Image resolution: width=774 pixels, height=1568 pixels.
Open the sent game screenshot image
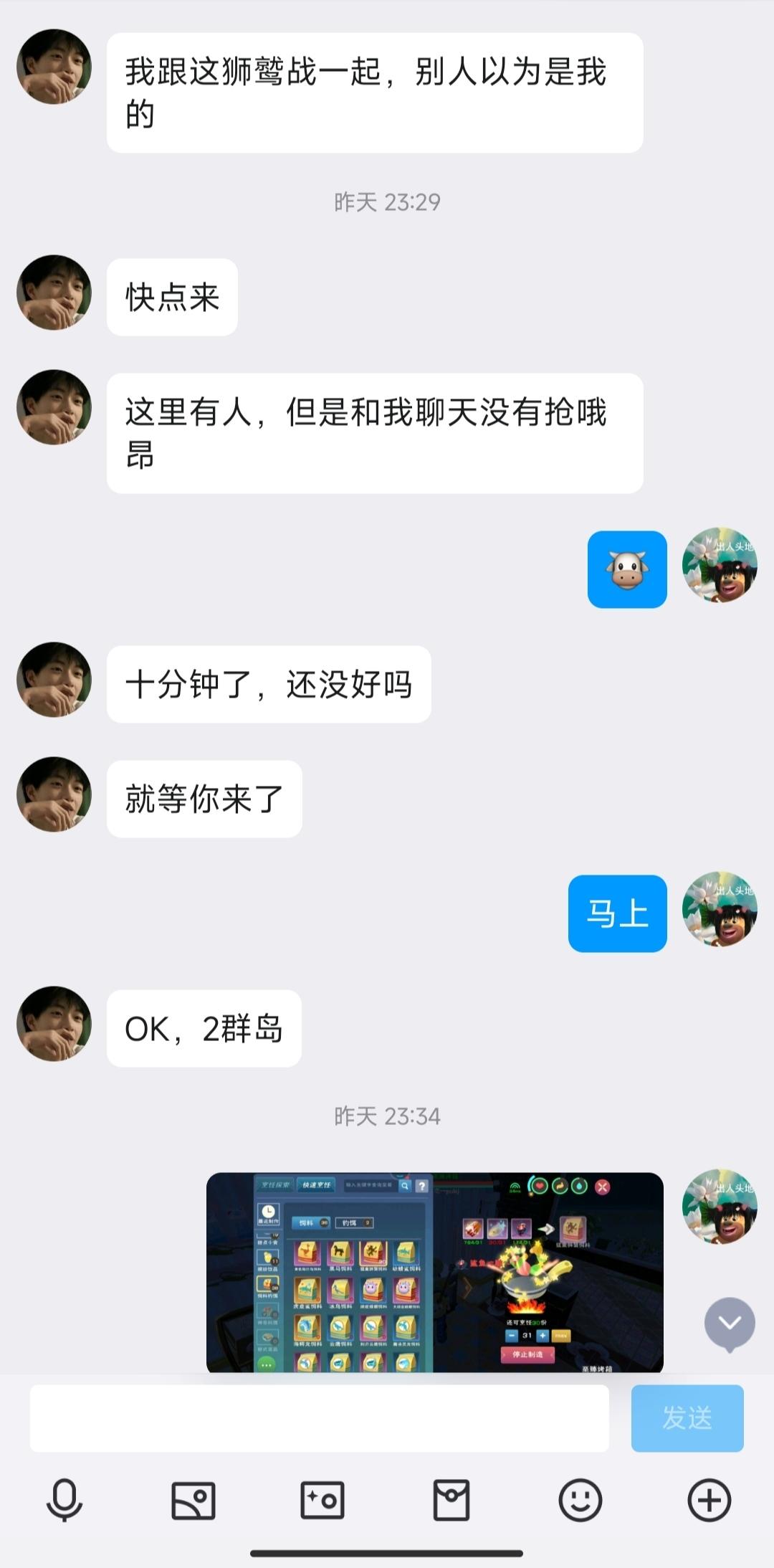(435, 1273)
